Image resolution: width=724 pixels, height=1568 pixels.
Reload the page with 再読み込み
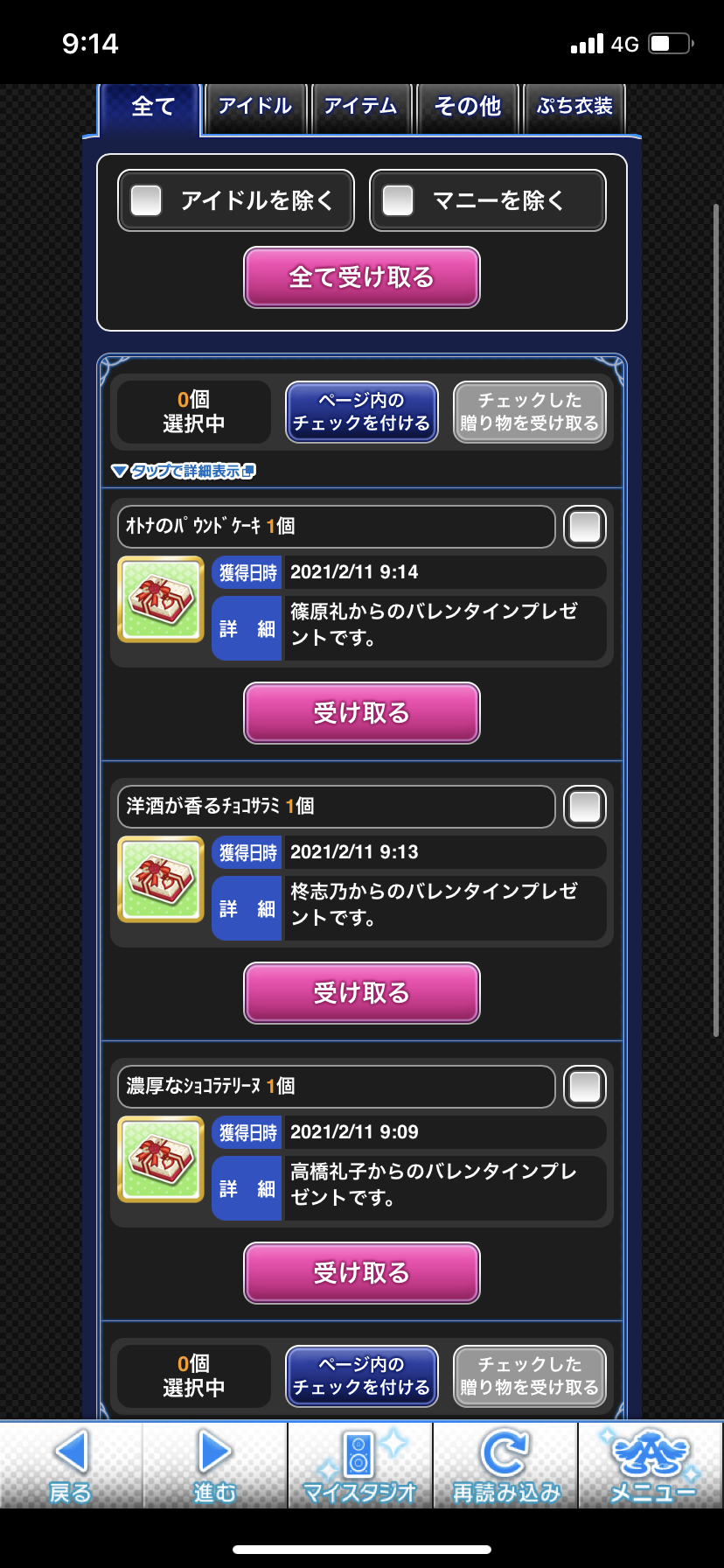505,1466
